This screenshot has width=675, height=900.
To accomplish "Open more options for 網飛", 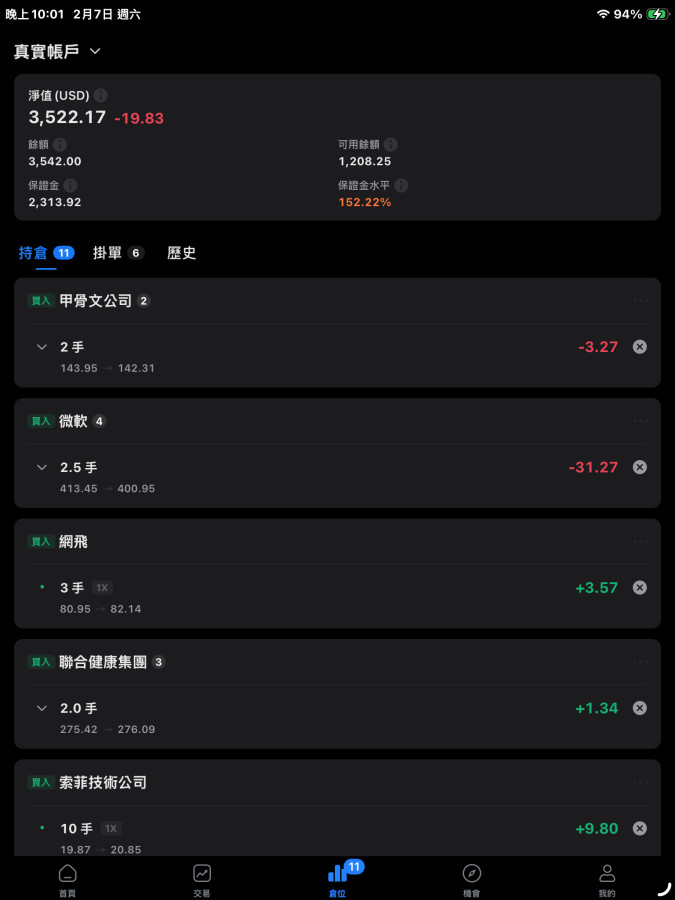I will tap(641, 541).
